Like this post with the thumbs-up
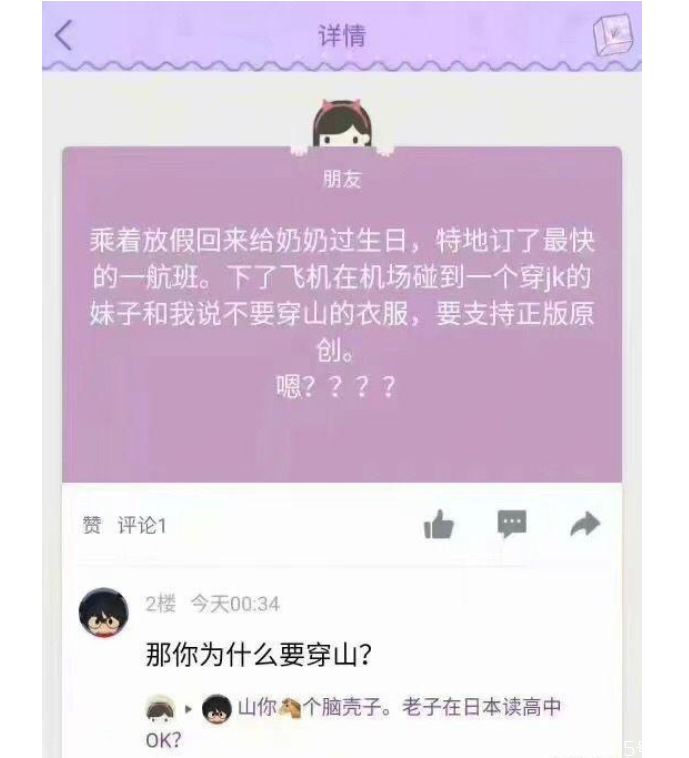Image resolution: width=689 pixels, height=758 pixels. click(438, 525)
